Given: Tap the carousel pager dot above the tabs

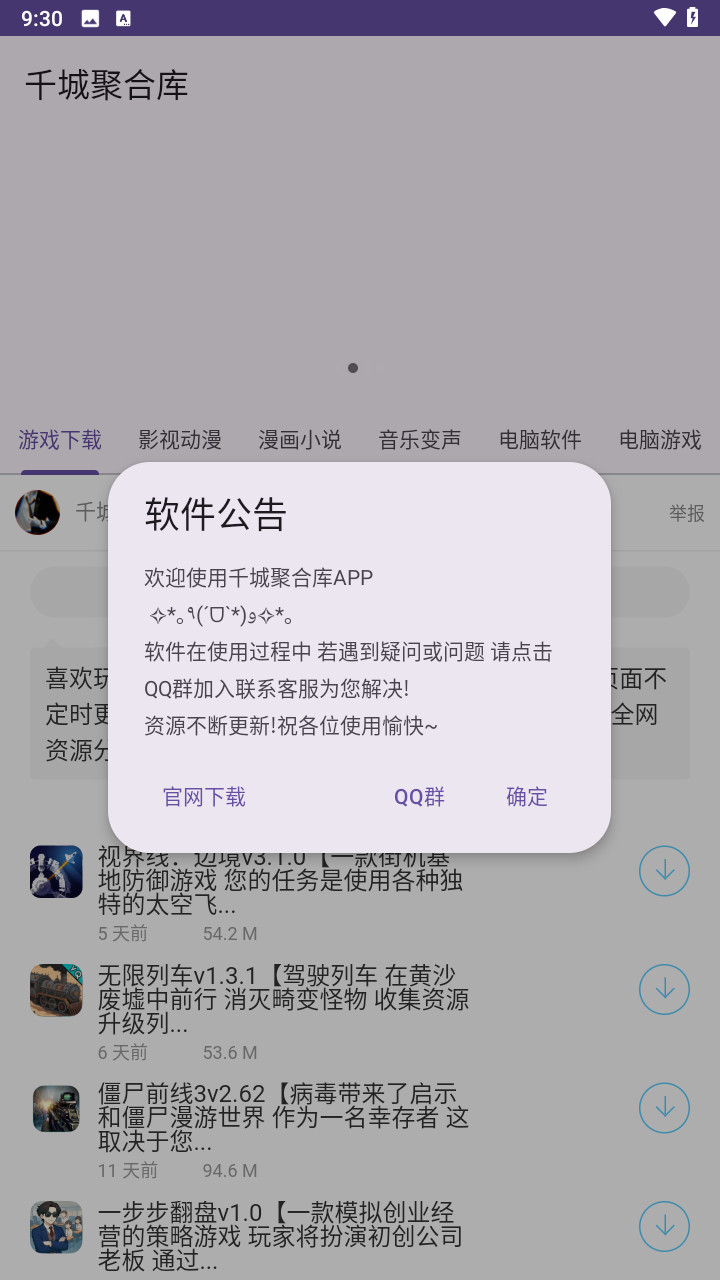Looking at the screenshot, I should click(x=353, y=368).
